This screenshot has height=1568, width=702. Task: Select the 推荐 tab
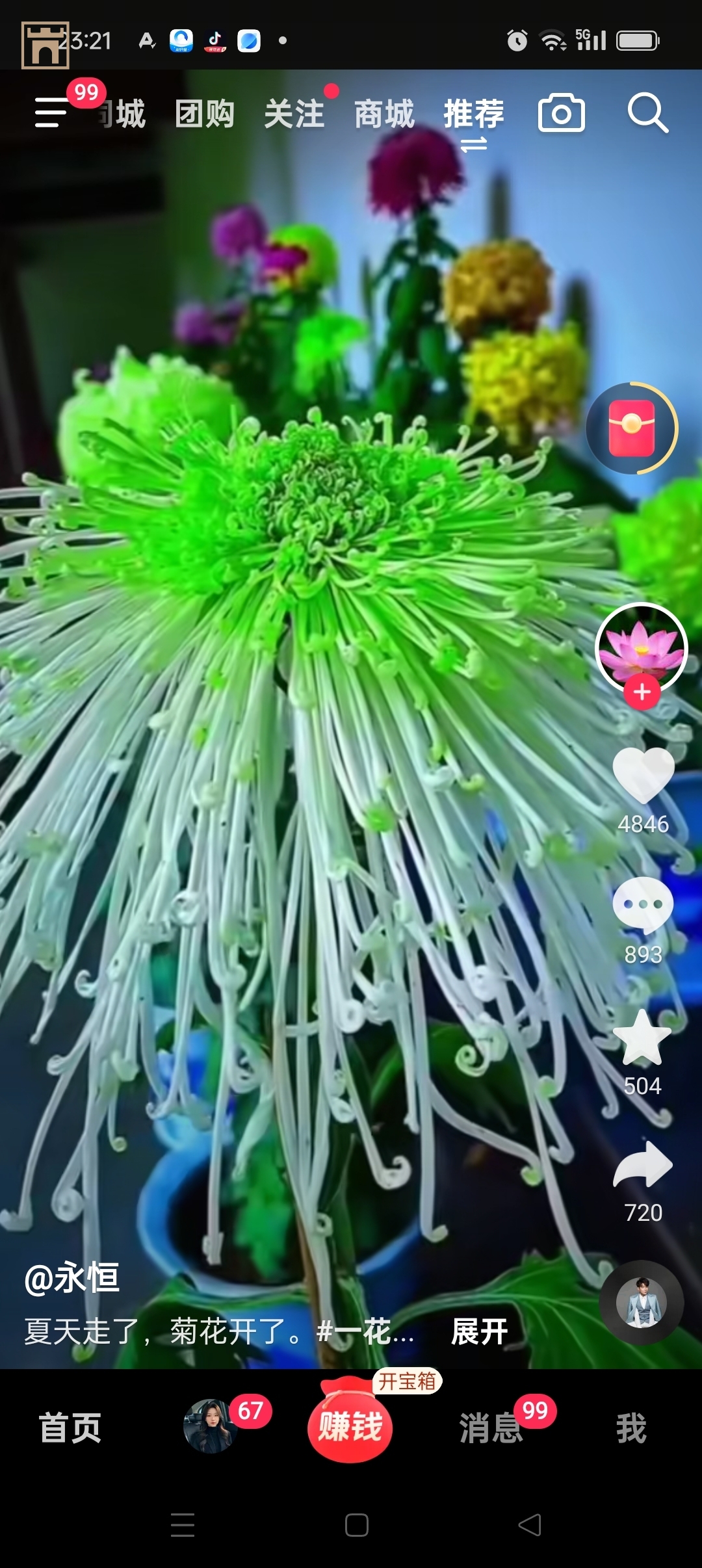pos(474,114)
